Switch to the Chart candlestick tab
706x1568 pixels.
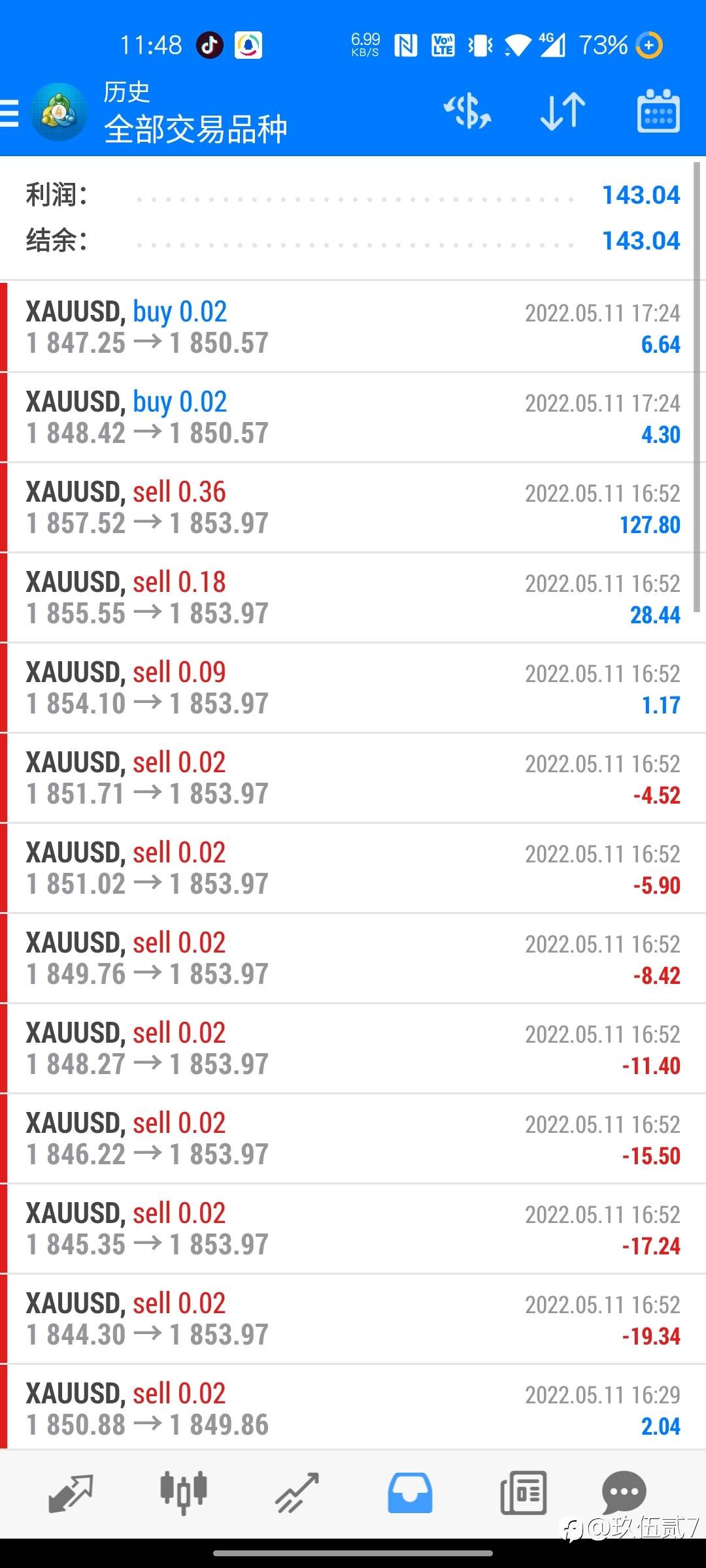coord(184,1494)
